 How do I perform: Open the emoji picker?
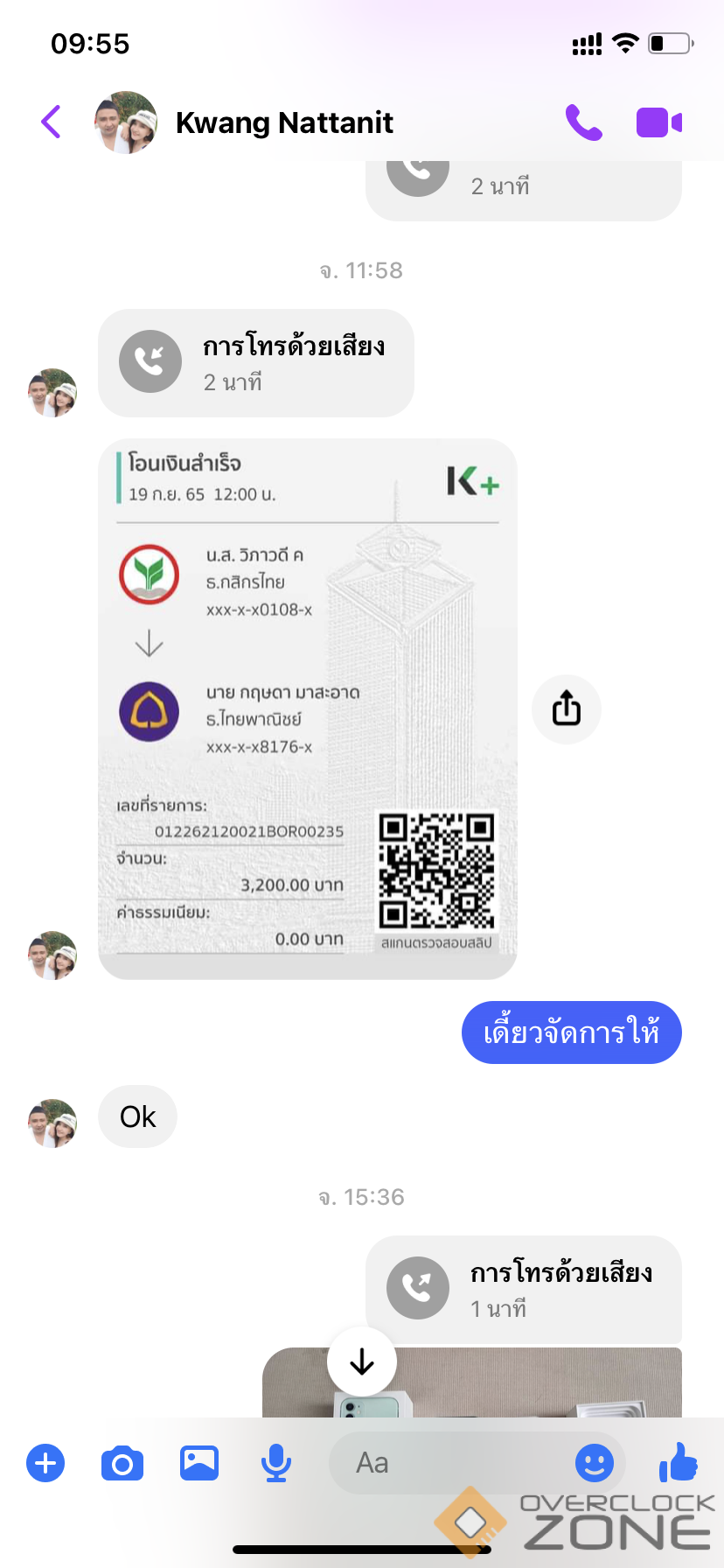595,1463
